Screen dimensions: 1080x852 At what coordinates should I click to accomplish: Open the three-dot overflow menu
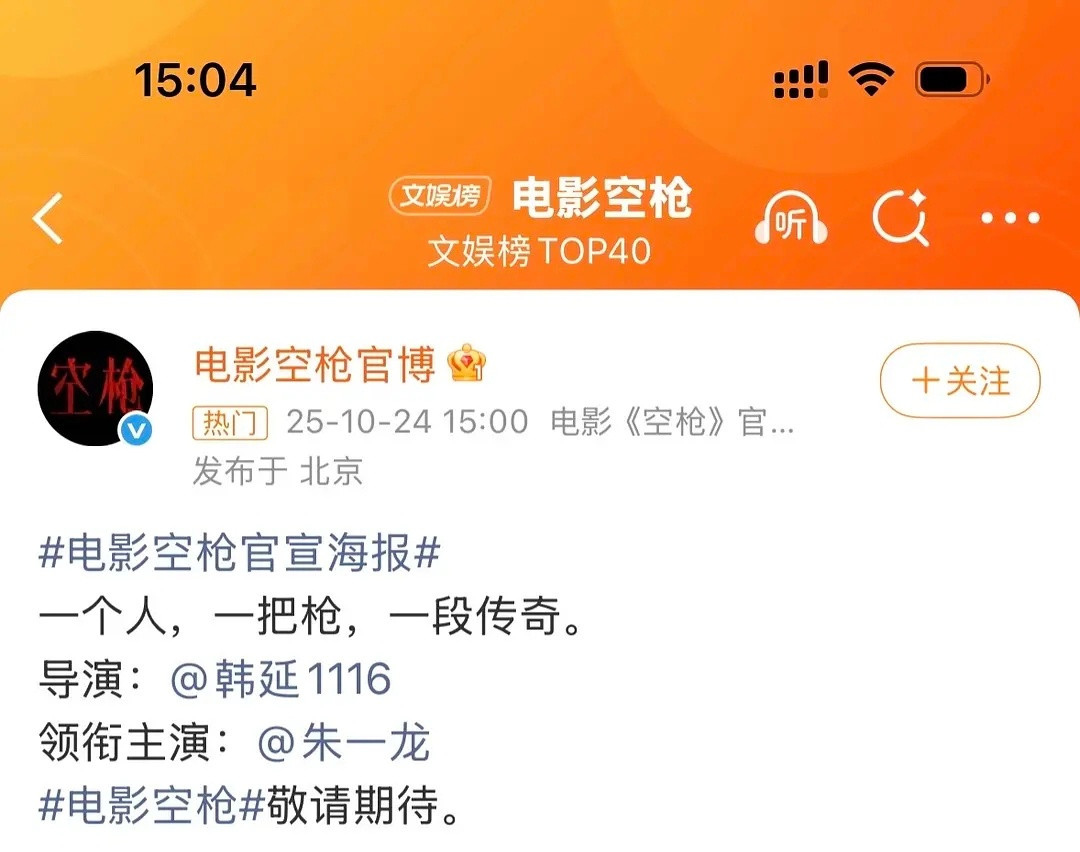(1010, 219)
